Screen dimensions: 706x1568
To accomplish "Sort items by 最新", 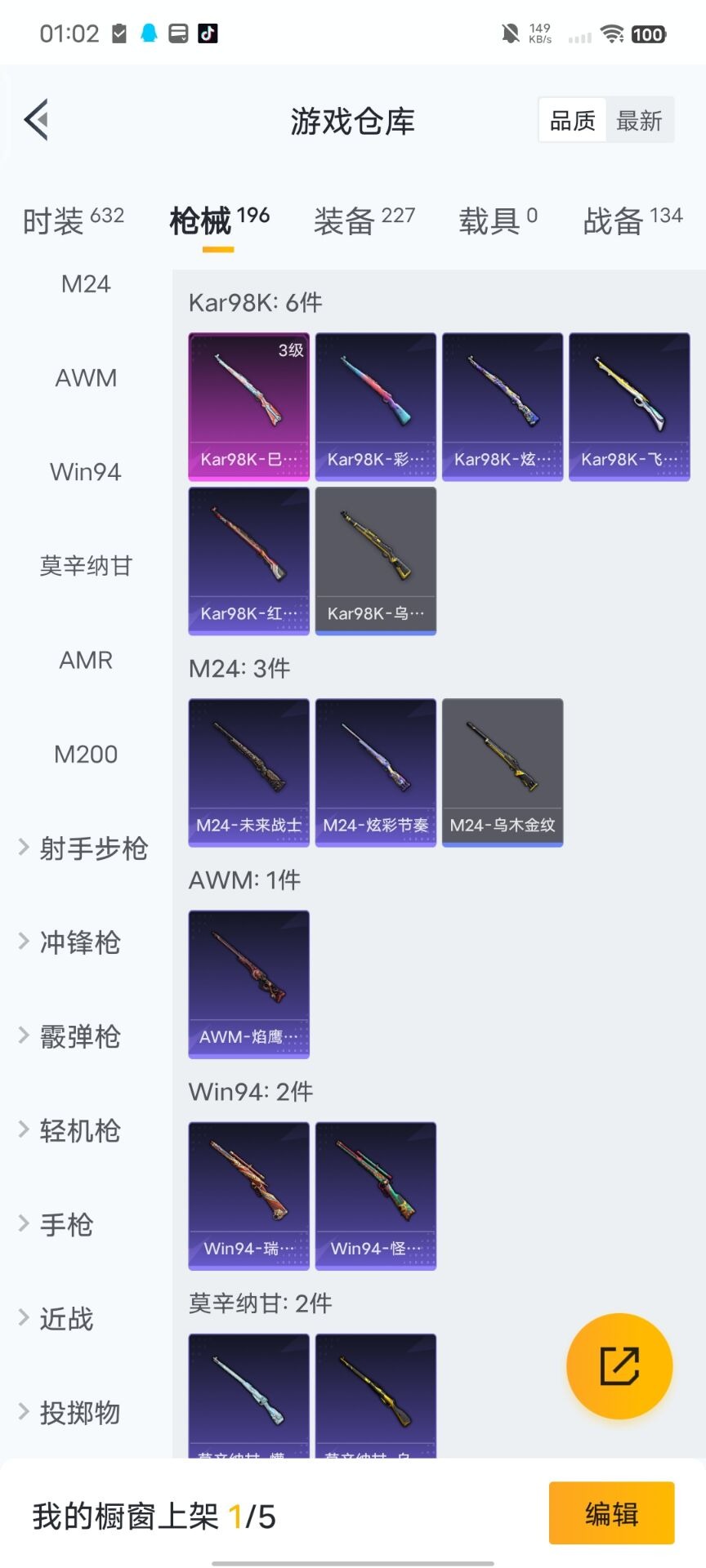I will (639, 121).
